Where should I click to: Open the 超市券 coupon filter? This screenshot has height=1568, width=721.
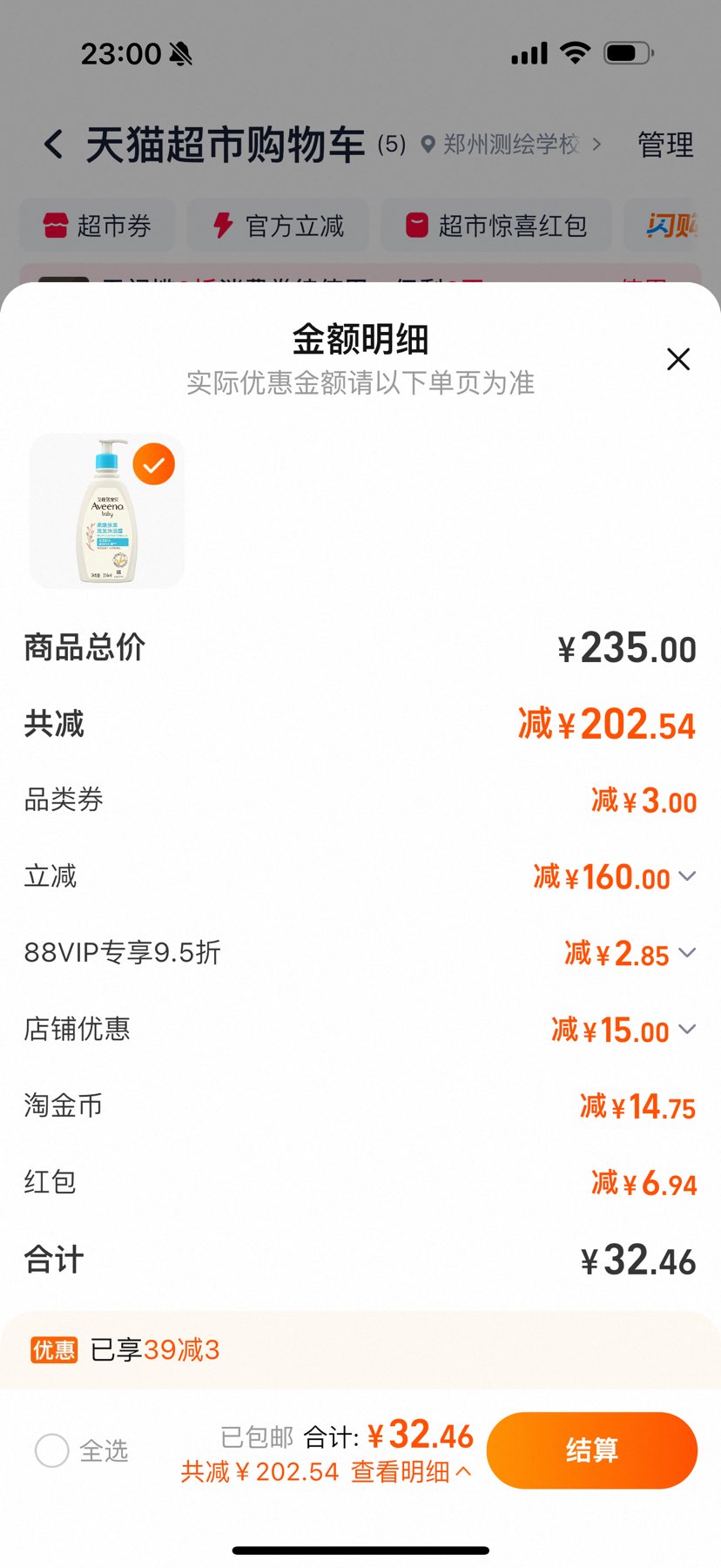[x=96, y=226]
